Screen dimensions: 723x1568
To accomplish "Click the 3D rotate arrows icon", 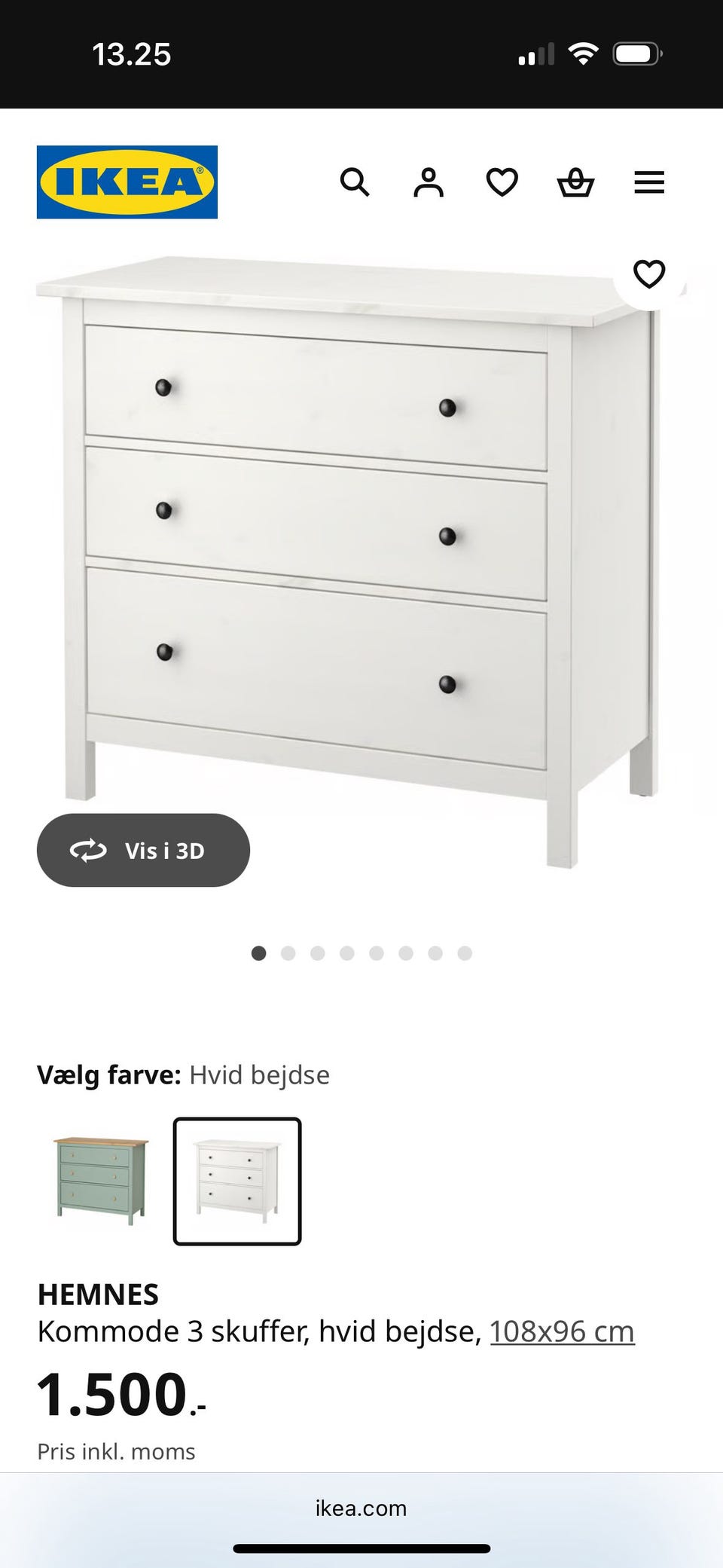I will click(88, 850).
